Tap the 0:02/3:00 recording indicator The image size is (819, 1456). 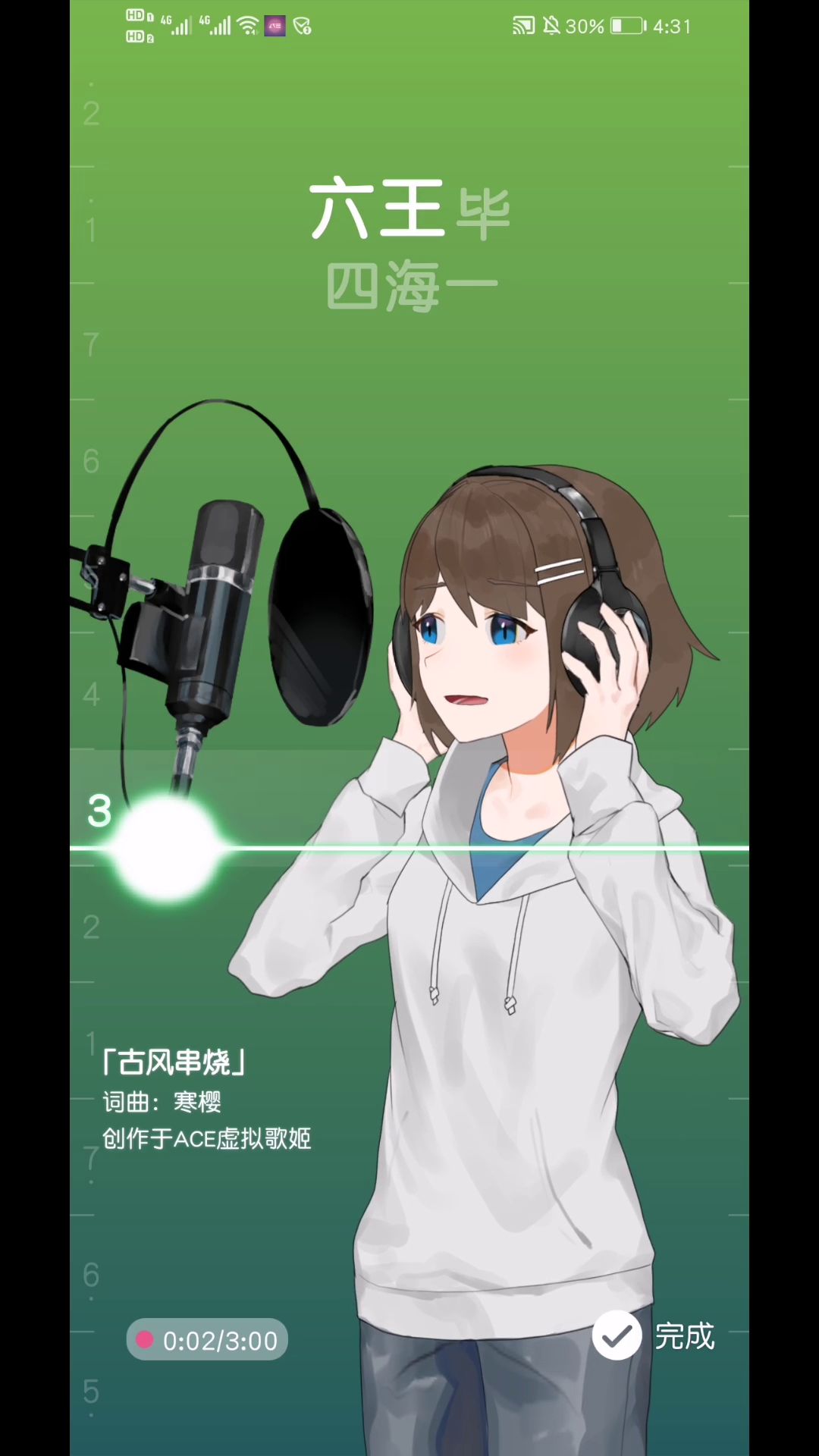tap(207, 1340)
